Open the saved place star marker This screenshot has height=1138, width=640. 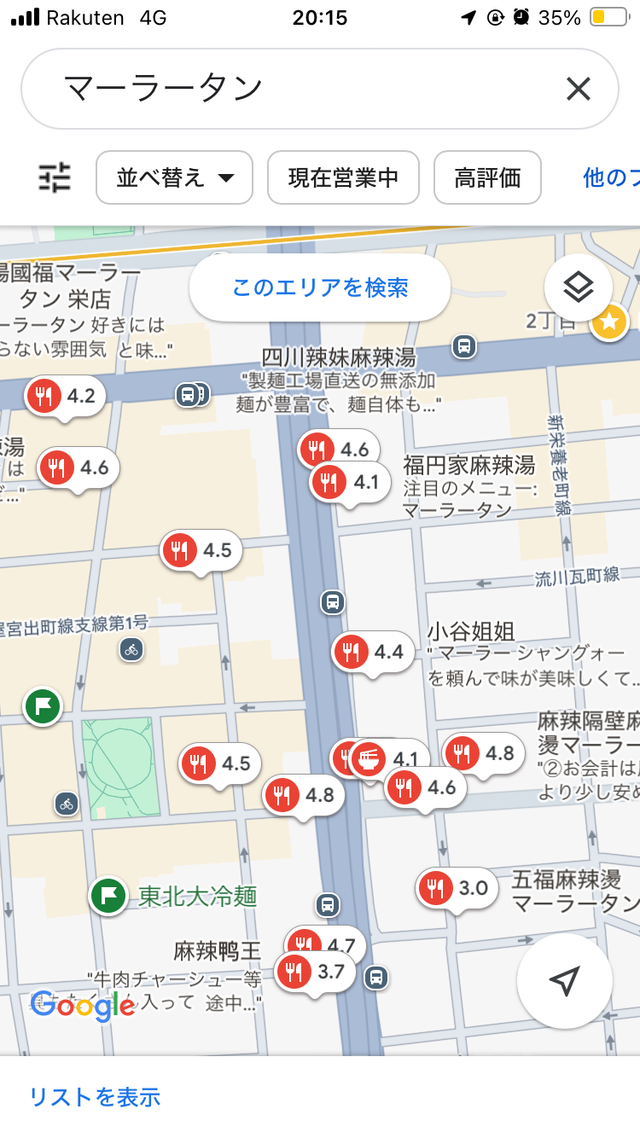coord(609,322)
